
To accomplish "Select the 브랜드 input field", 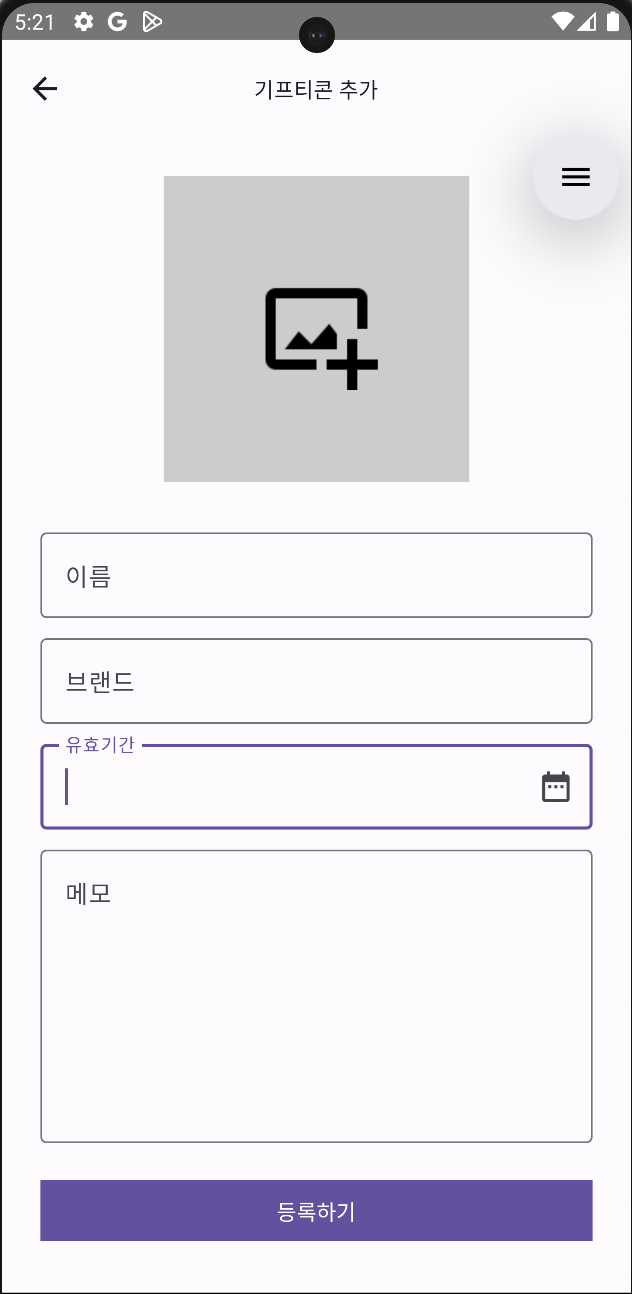I will 316,681.
